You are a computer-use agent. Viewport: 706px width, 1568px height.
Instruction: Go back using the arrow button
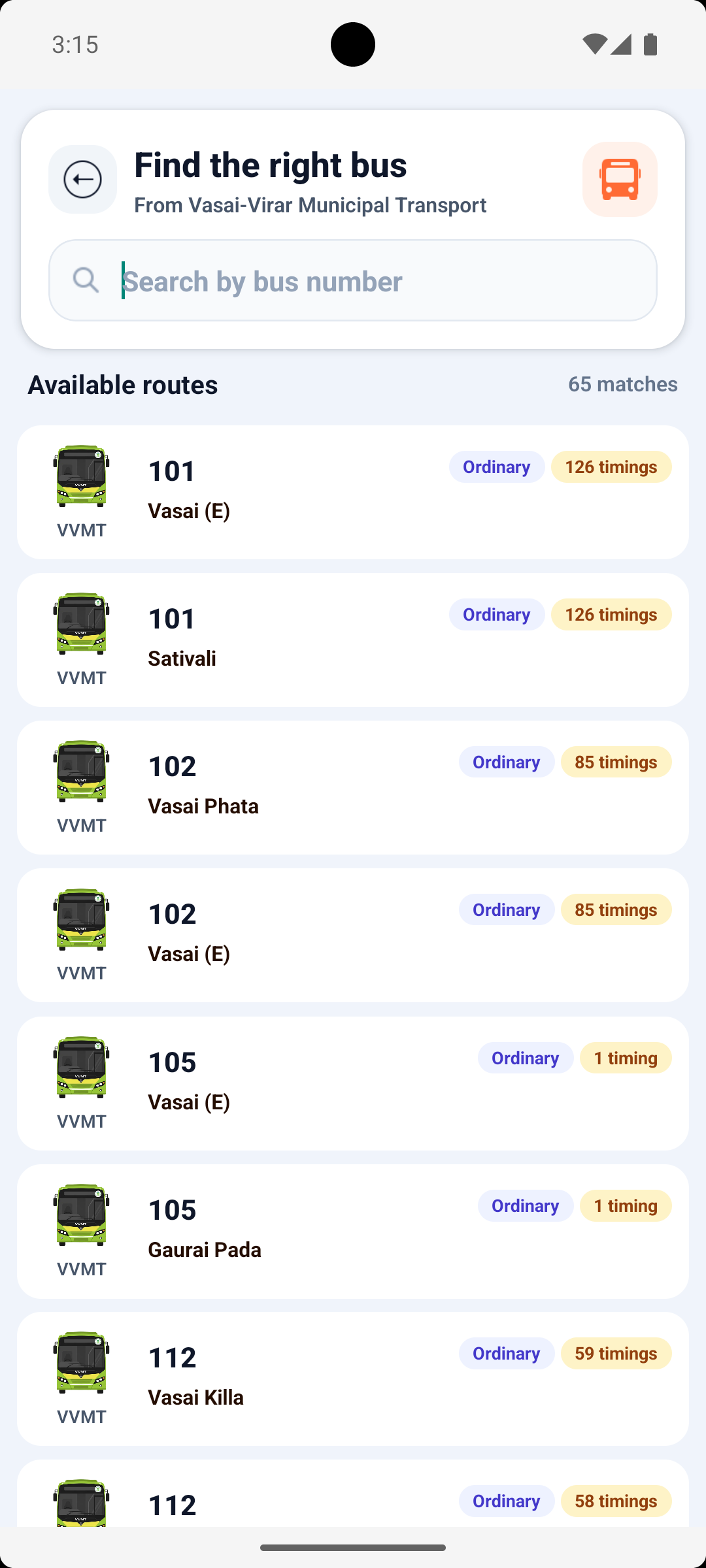point(82,179)
